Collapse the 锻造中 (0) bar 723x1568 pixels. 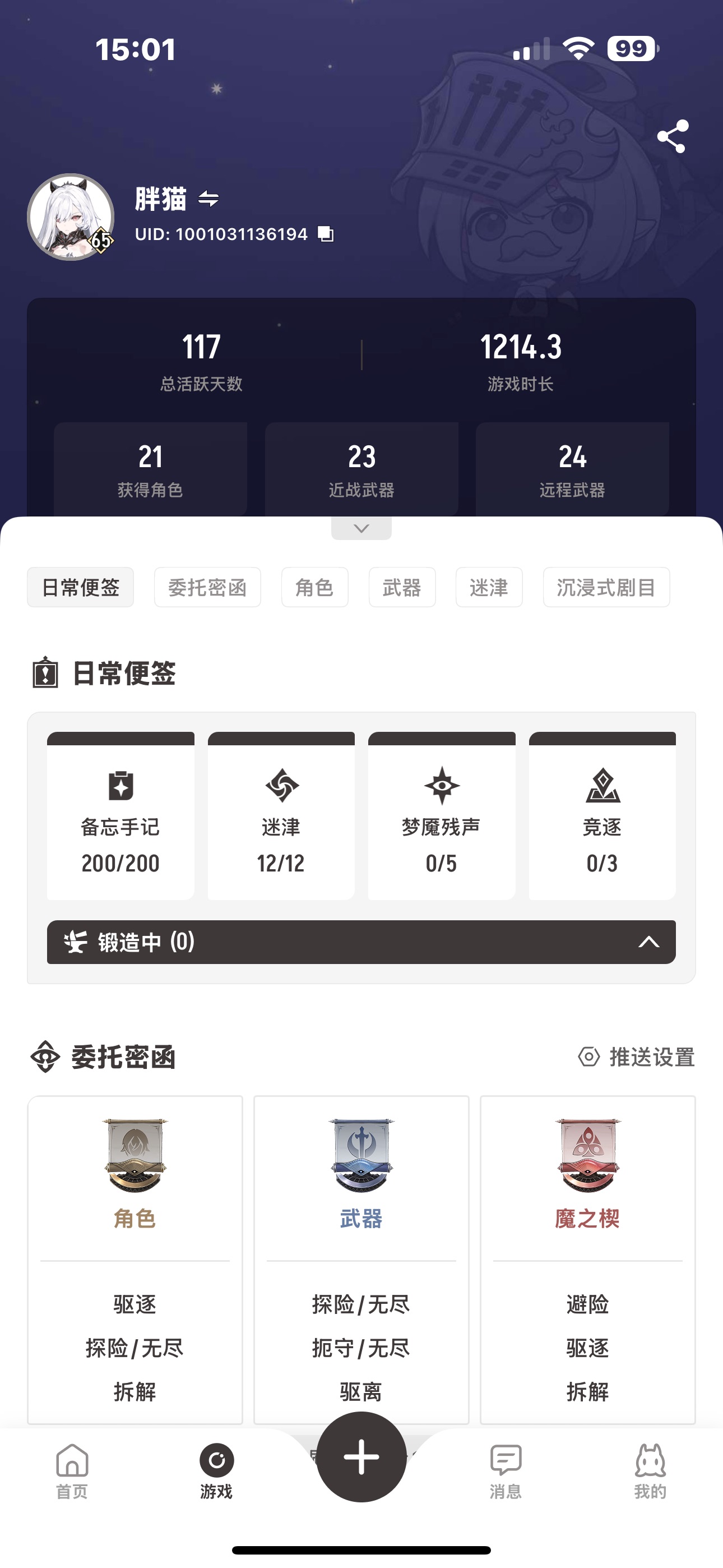coord(648,942)
